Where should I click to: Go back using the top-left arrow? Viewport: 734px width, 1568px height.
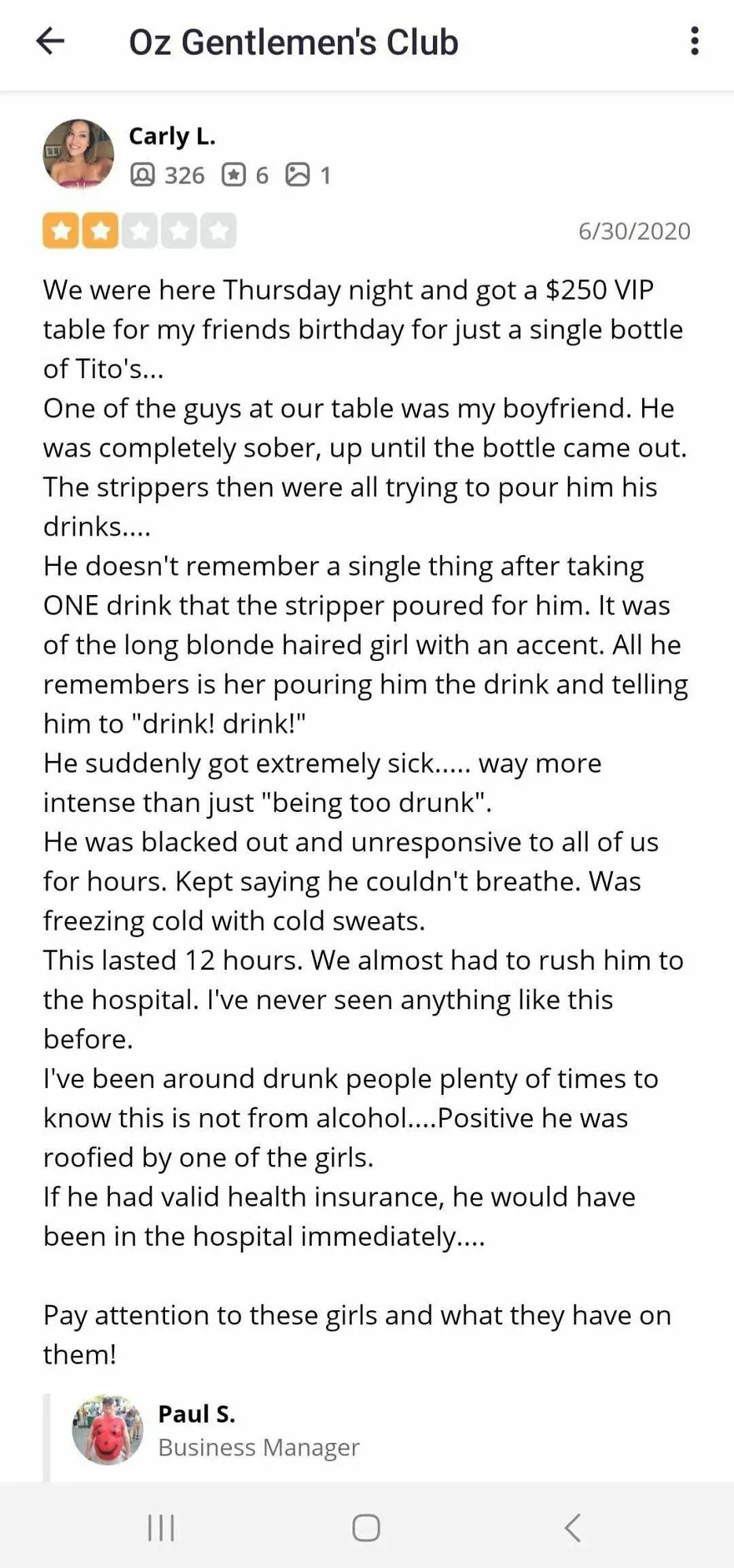point(50,41)
